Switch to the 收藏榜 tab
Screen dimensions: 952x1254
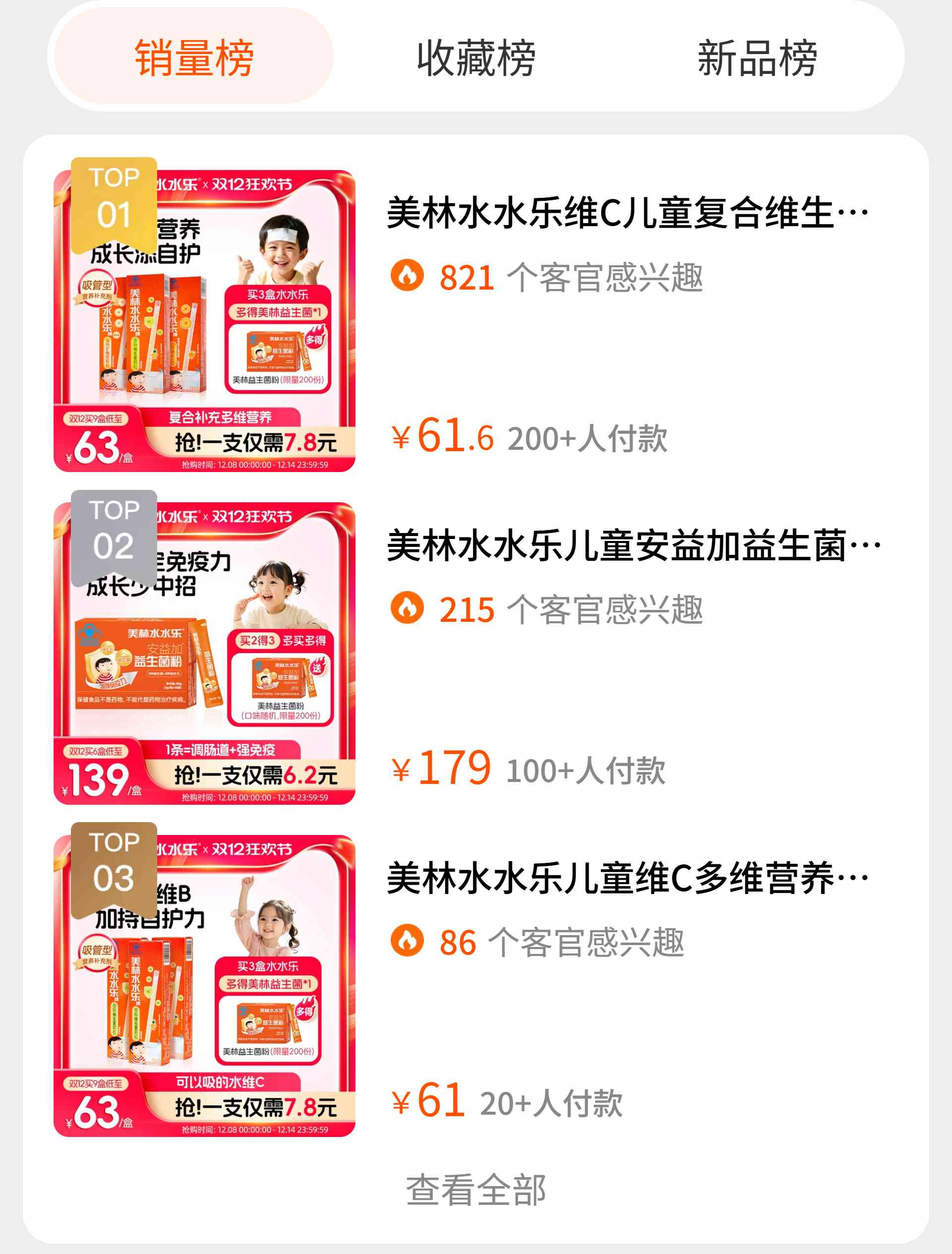point(476,57)
